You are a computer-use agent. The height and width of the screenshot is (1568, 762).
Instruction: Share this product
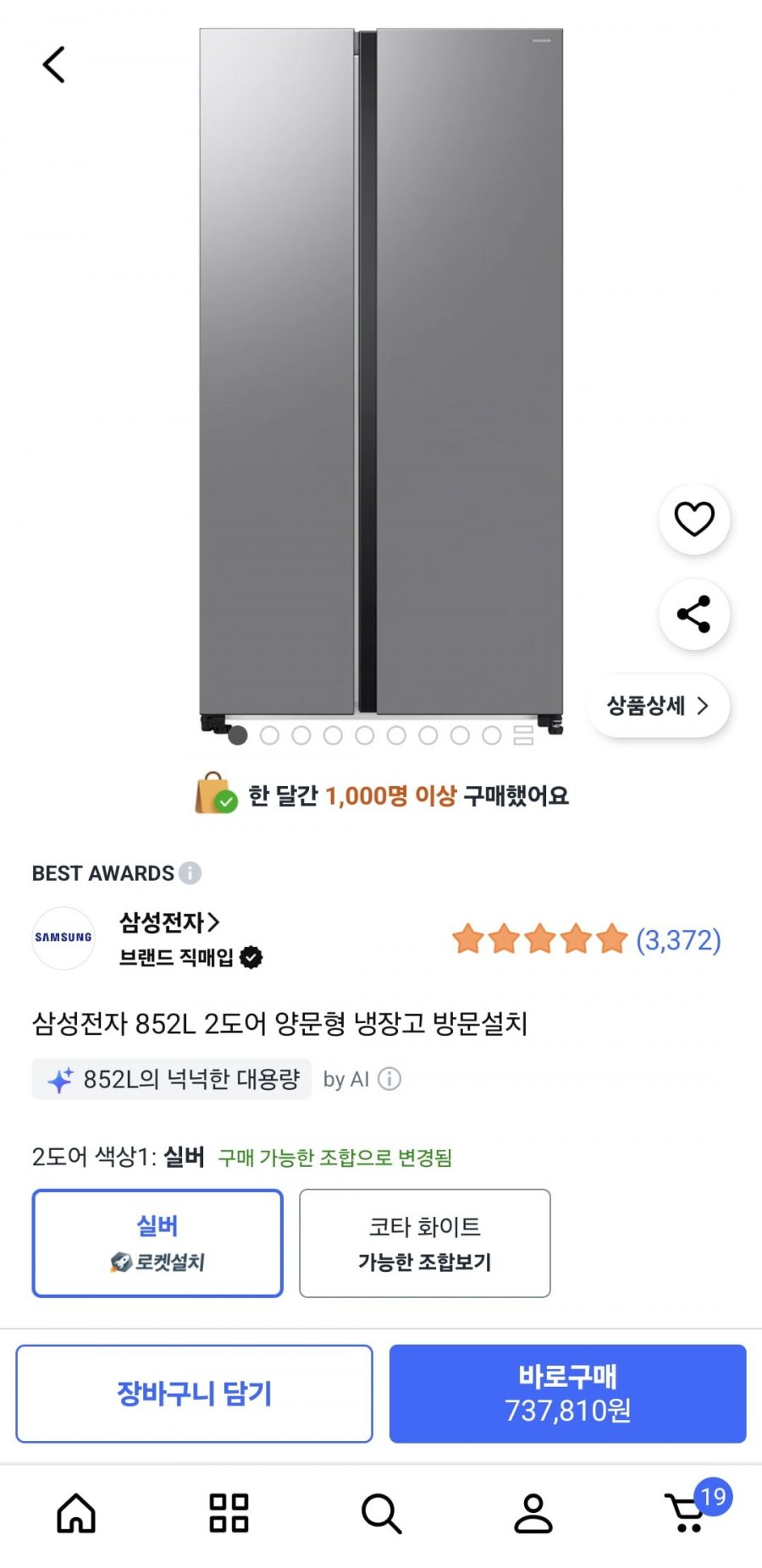point(693,614)
